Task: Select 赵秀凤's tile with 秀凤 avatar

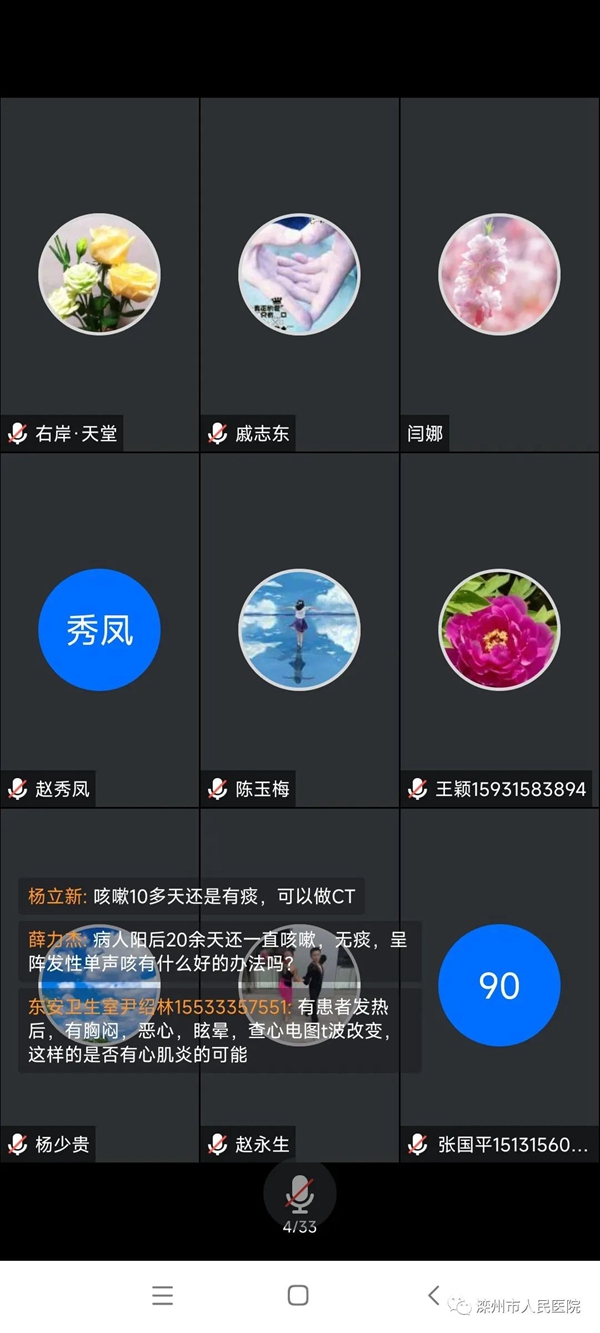Action: [x=99, y=630]
